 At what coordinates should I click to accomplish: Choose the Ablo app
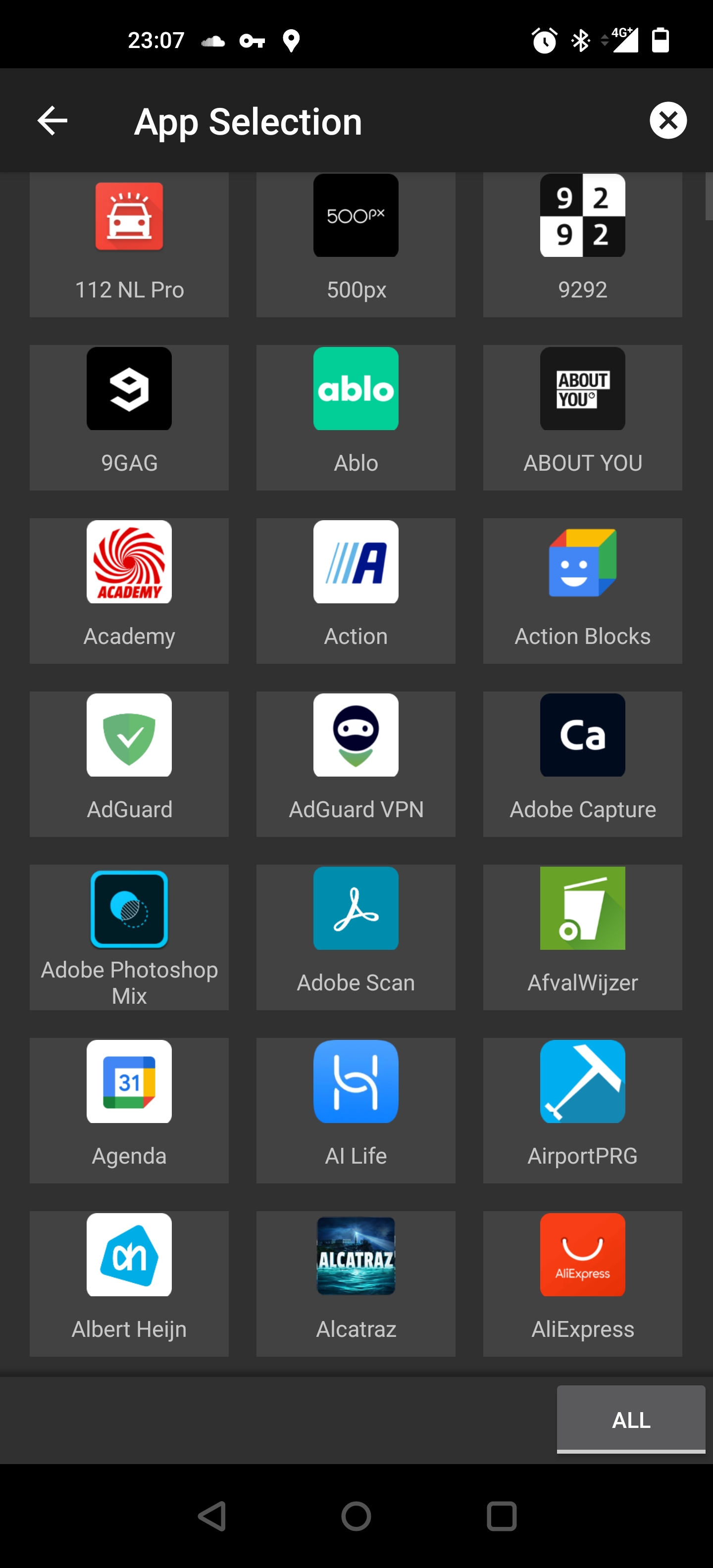pos(356,417)
